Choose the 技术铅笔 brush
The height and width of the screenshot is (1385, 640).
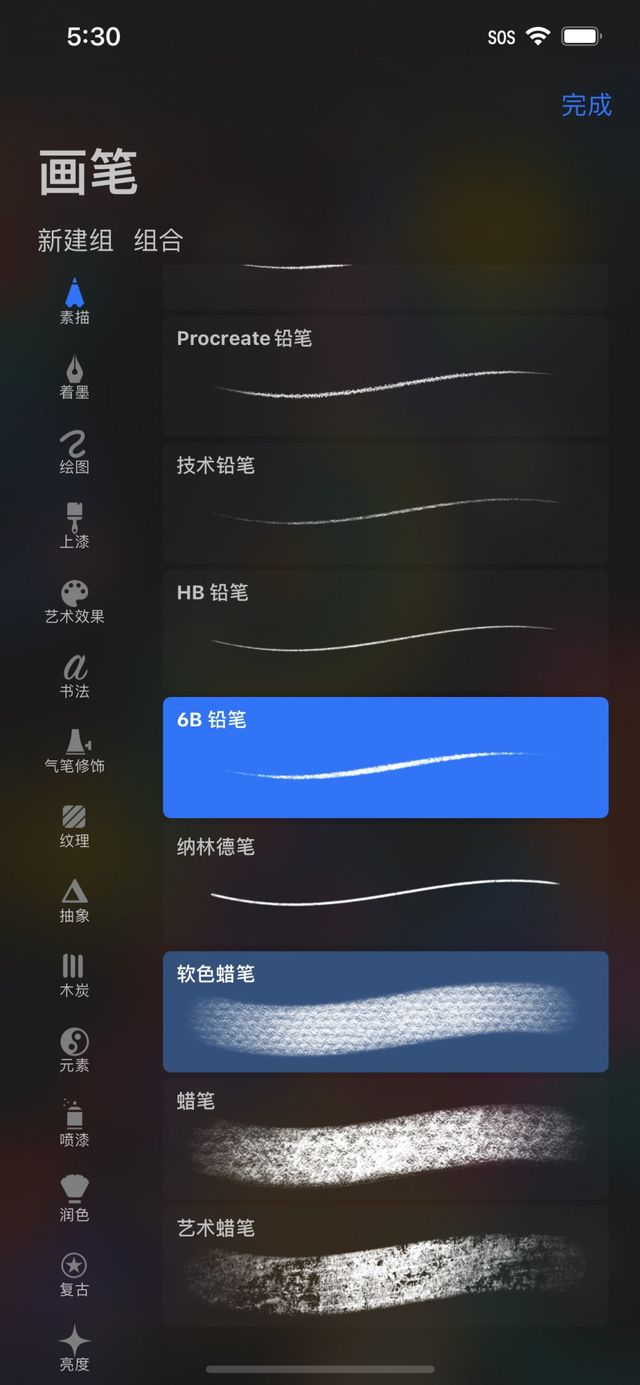385,503
